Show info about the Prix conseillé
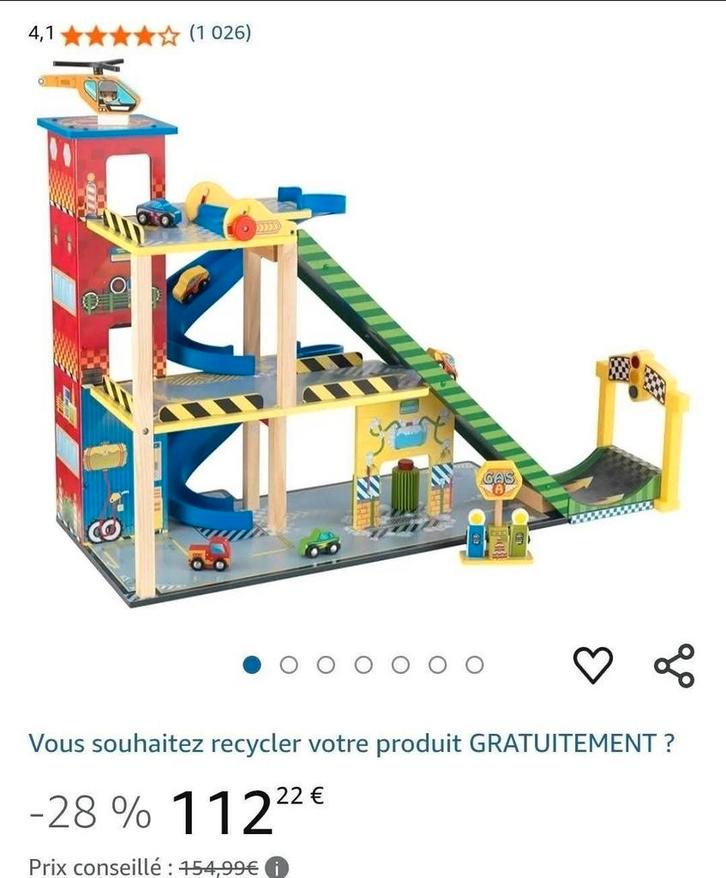Image resolution: width=726 pixels, height=878 pixels. (x=279, y=867)
